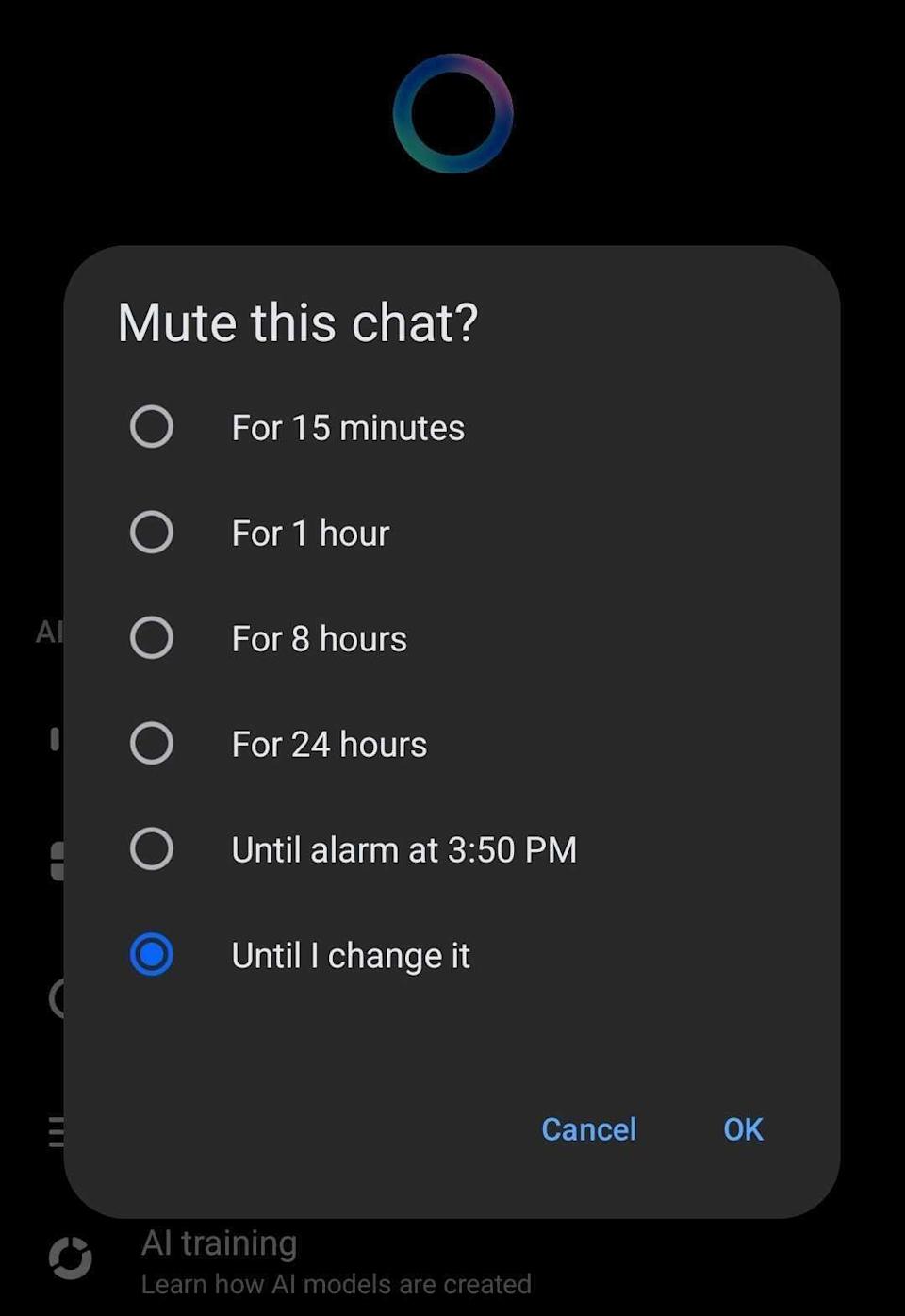The height and width of the screenshot is (1316, 905).
Task: Mute the chat for 24 hours
Action: coord(152,744)
